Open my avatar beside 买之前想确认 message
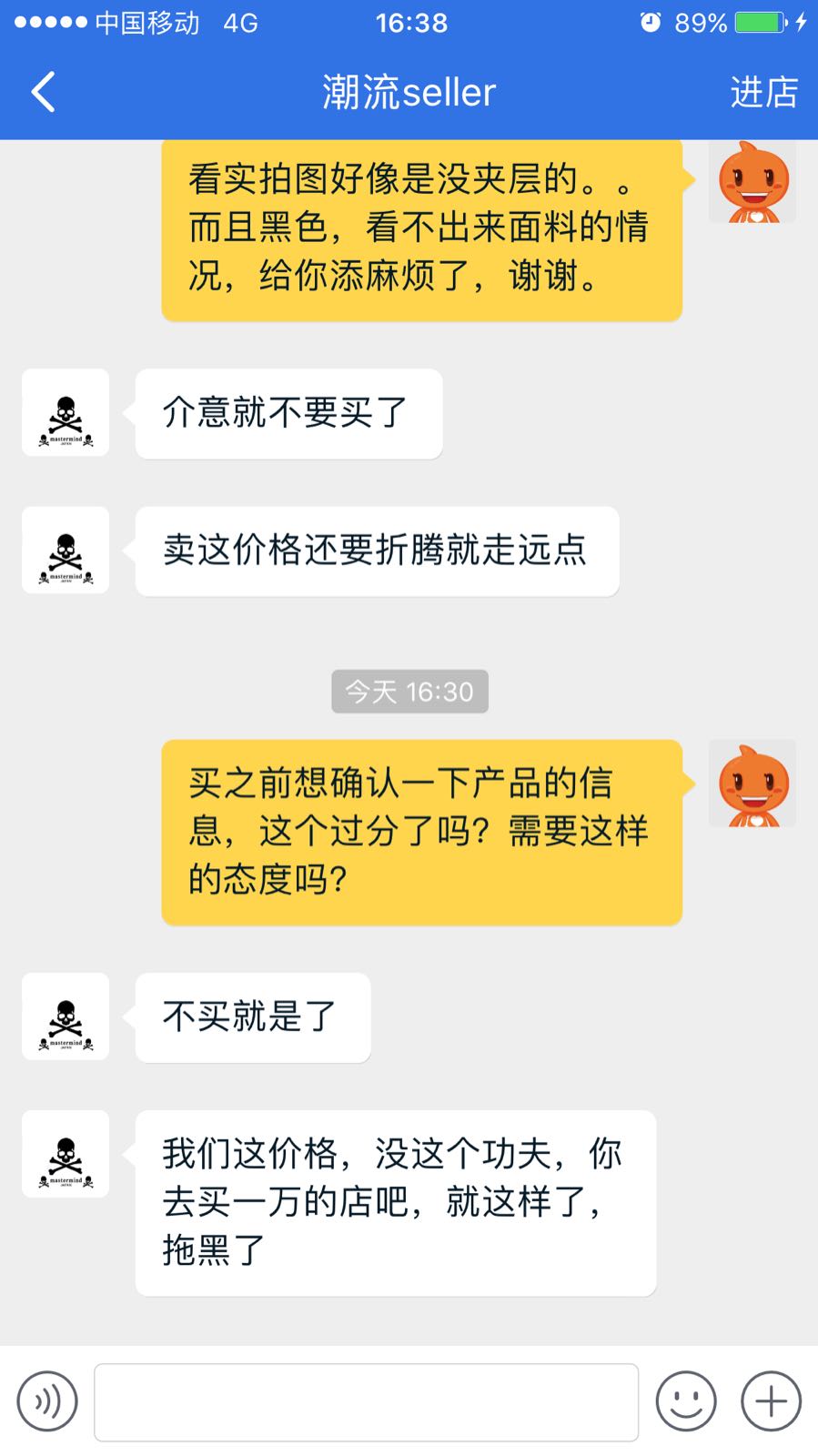The width and height of the screenshot is (818, 1456). pos(752,784)
